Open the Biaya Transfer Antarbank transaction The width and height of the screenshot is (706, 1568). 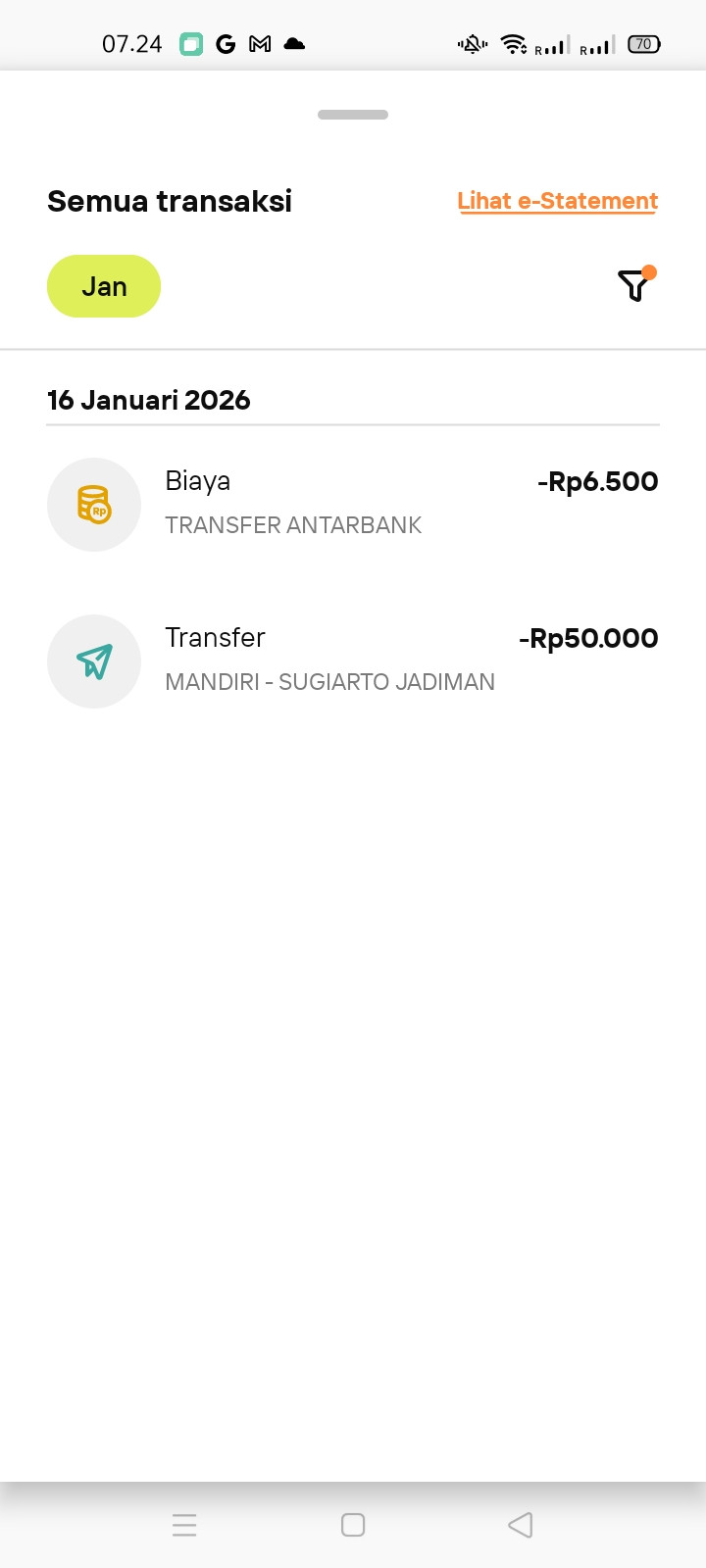tap(353, 504)
